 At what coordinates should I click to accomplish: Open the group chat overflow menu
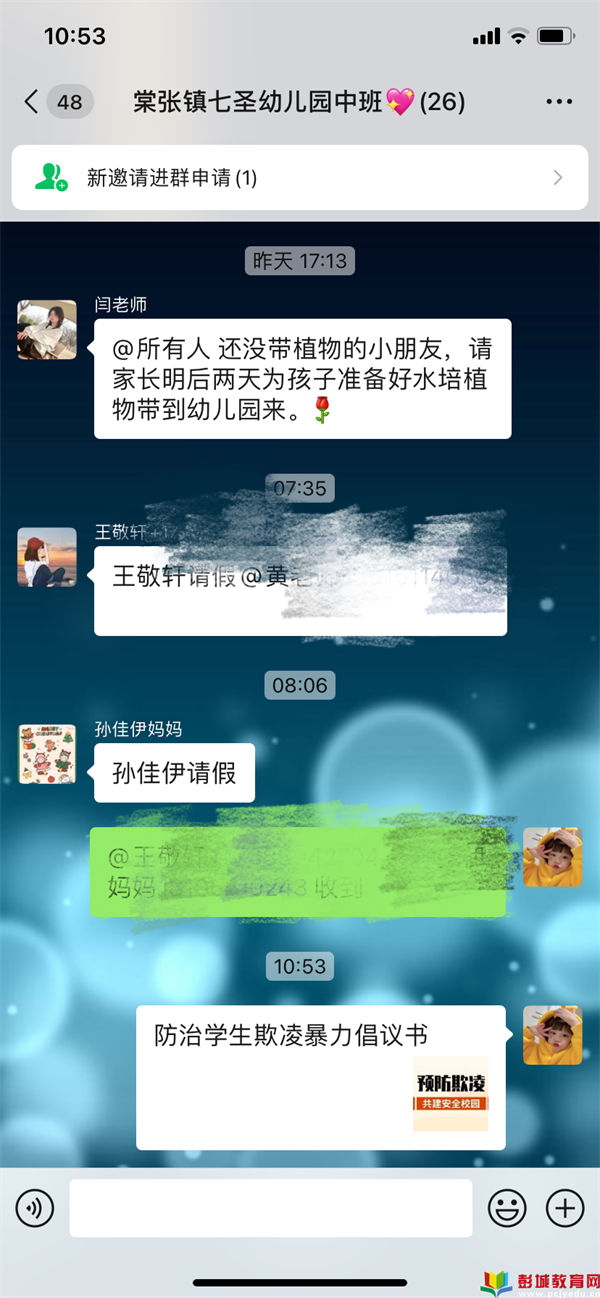pos(558,102)
